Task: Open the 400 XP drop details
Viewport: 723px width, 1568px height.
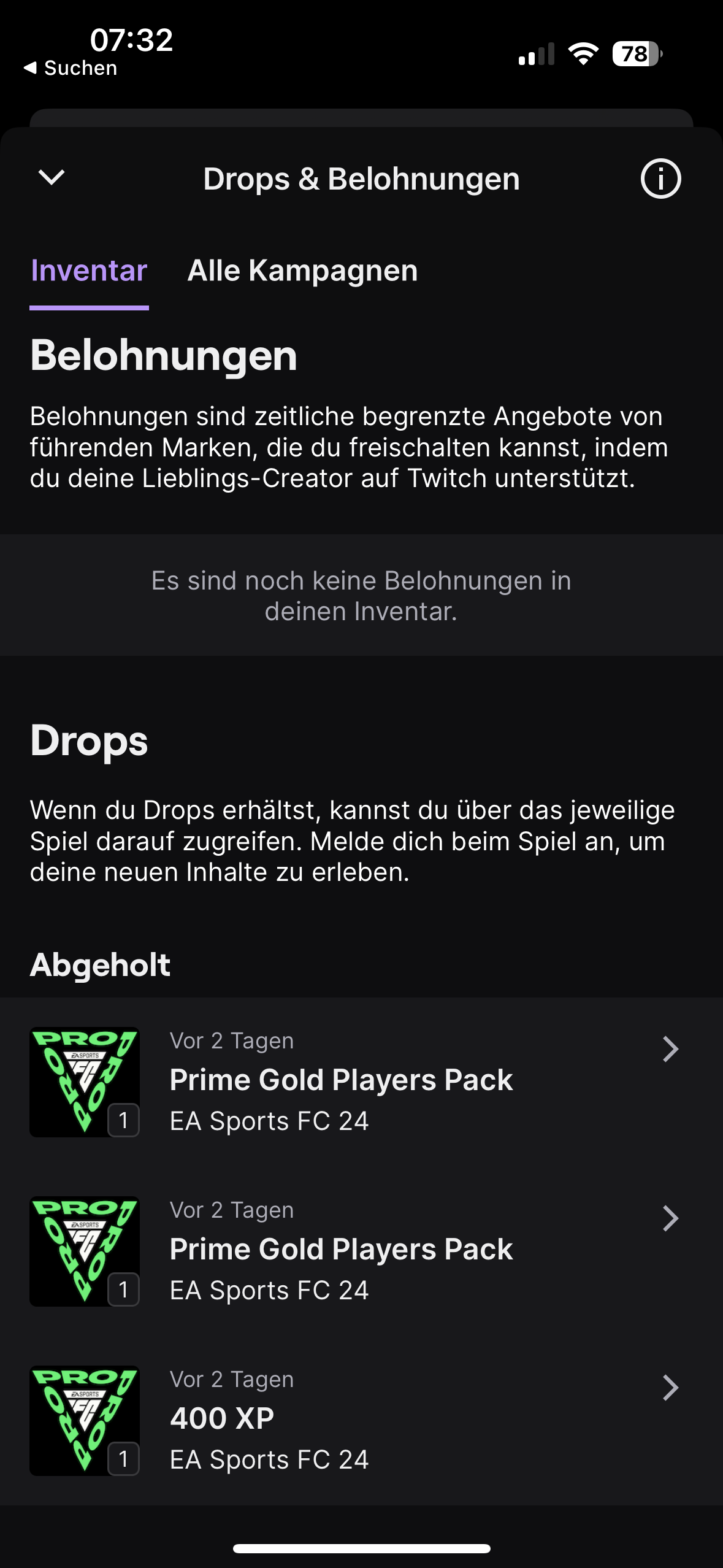Action: tap(361, 1420)
